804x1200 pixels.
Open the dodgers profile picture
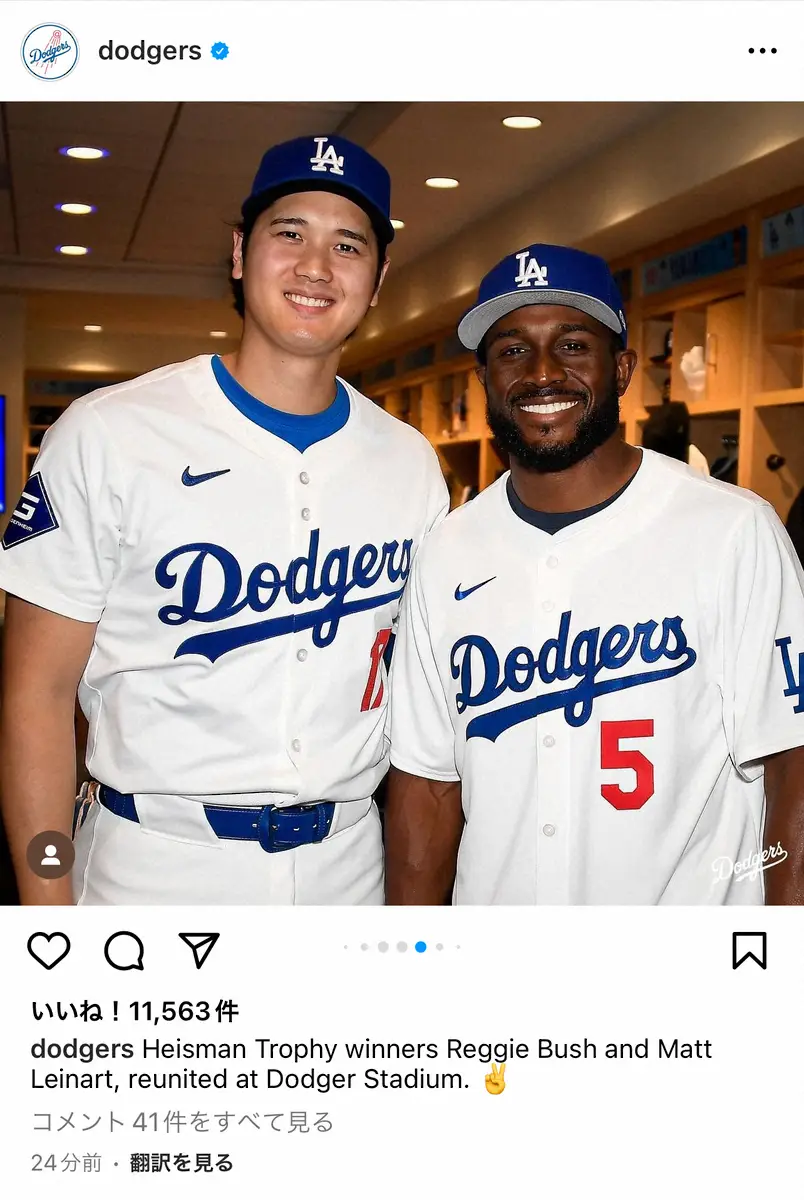tap(50, 52)
